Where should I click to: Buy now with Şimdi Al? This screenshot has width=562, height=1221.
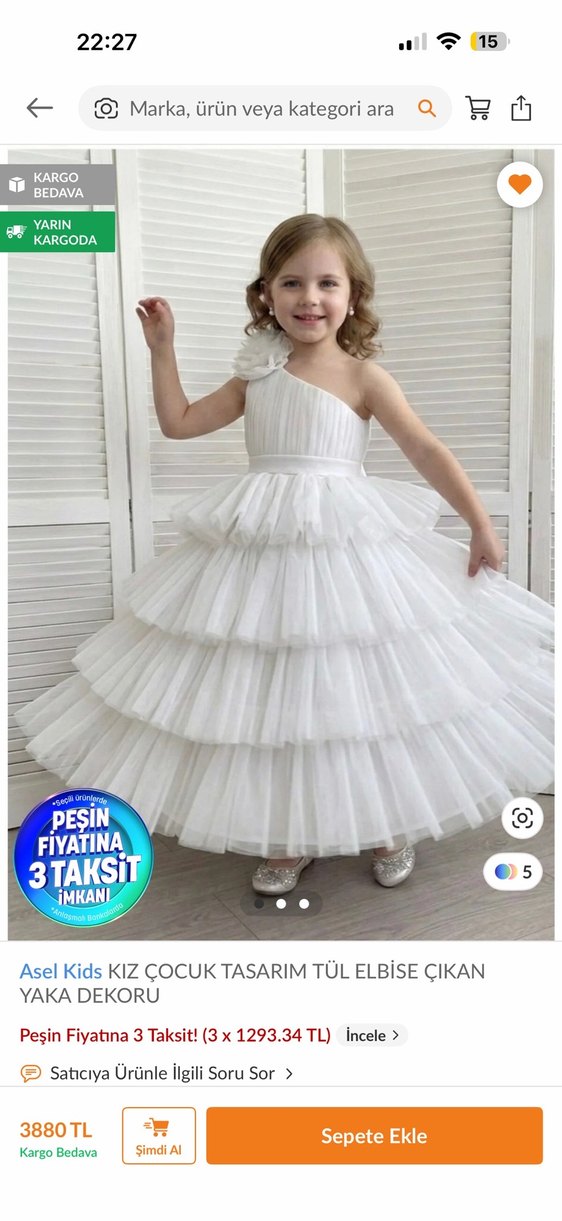click(x=159, y=1135)
